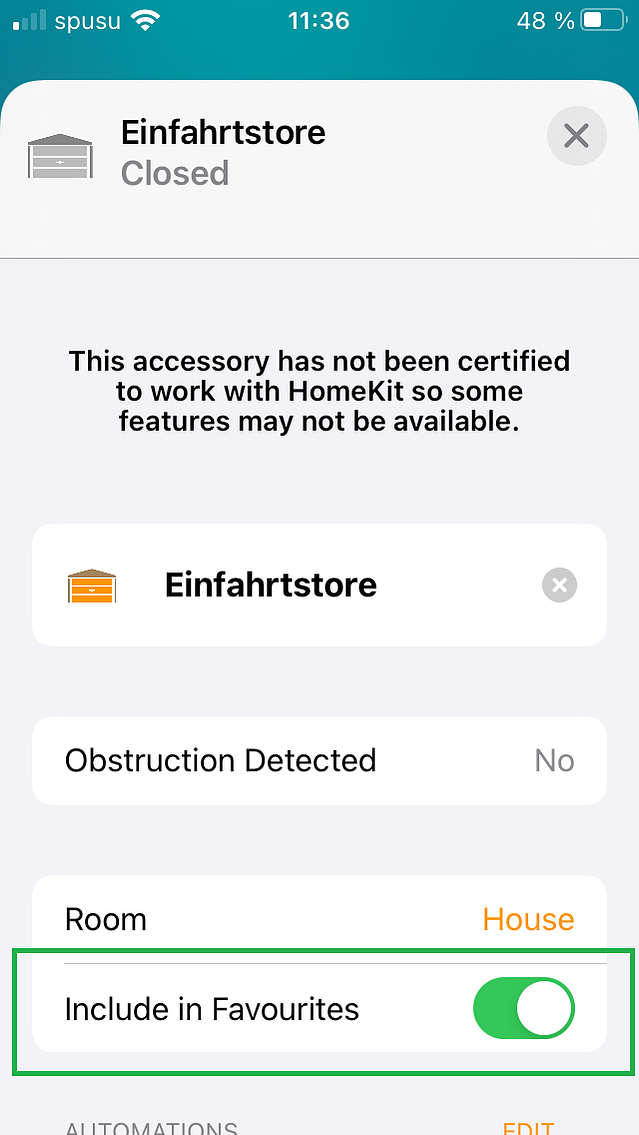Disable Include in Favourites

point(523,1009)
